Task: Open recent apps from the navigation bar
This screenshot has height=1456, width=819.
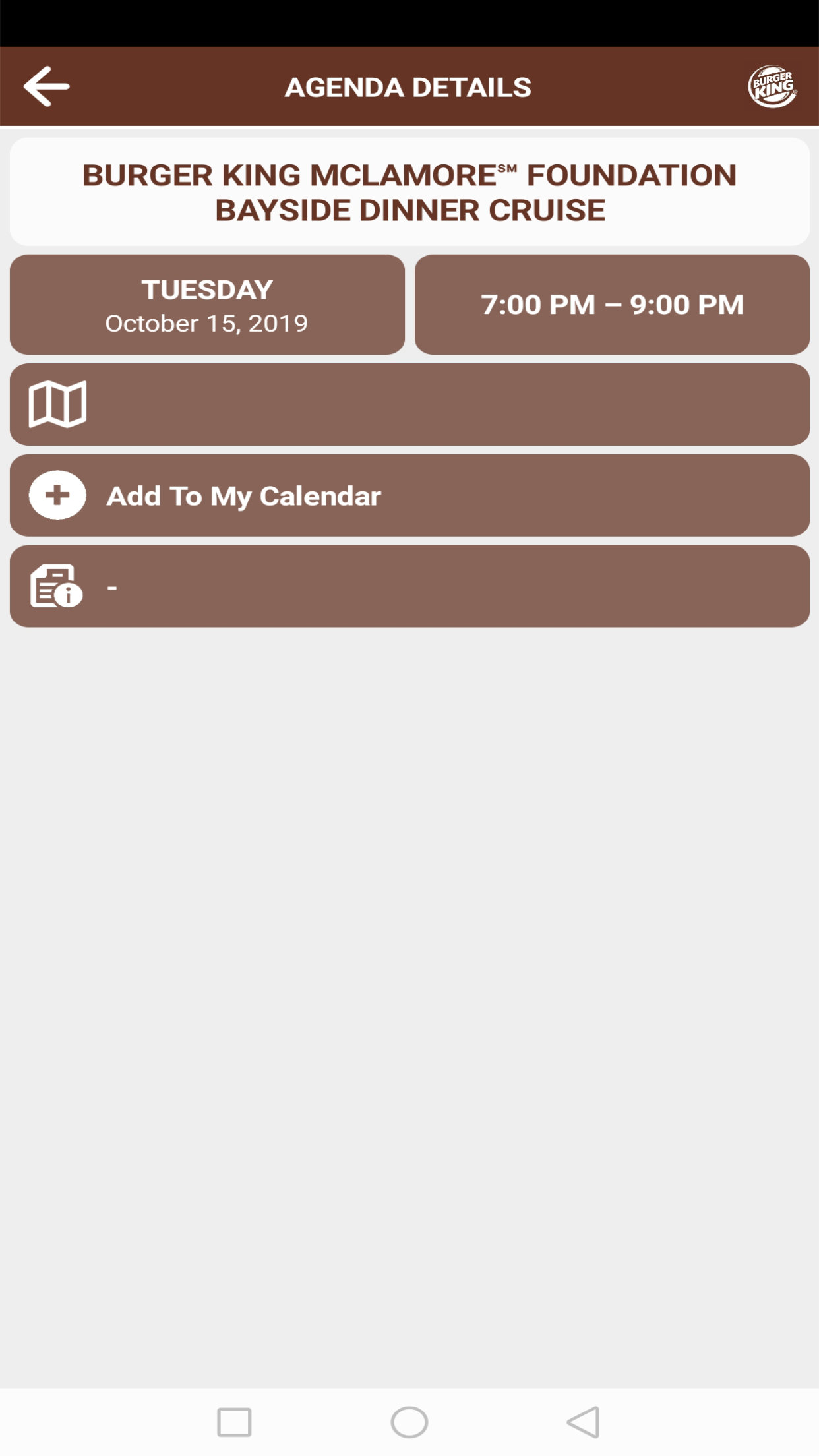Action: click(x=234, y=1422)
